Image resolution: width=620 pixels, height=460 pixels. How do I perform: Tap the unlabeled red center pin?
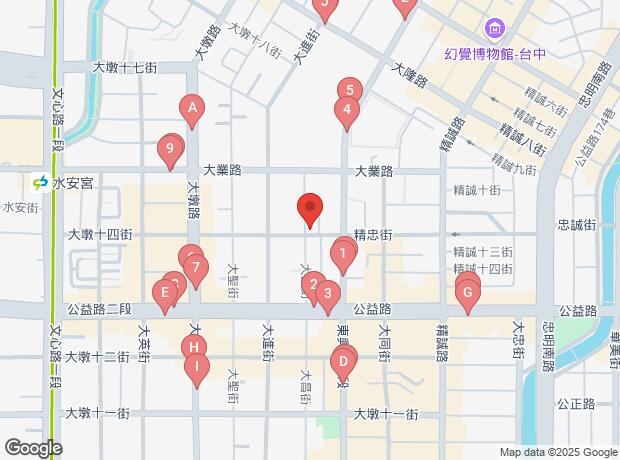click(x=310, y=209)
